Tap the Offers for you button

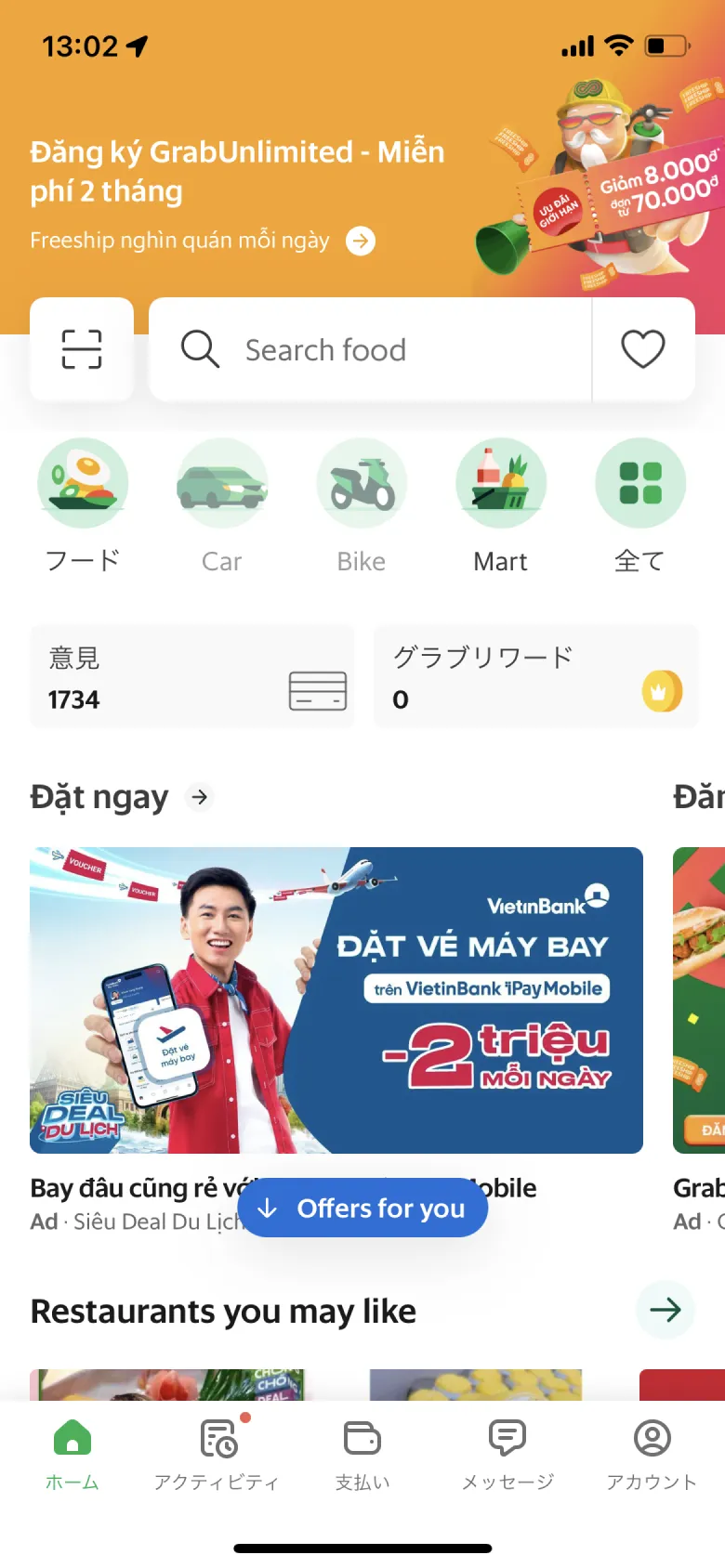click(362, 1208)
